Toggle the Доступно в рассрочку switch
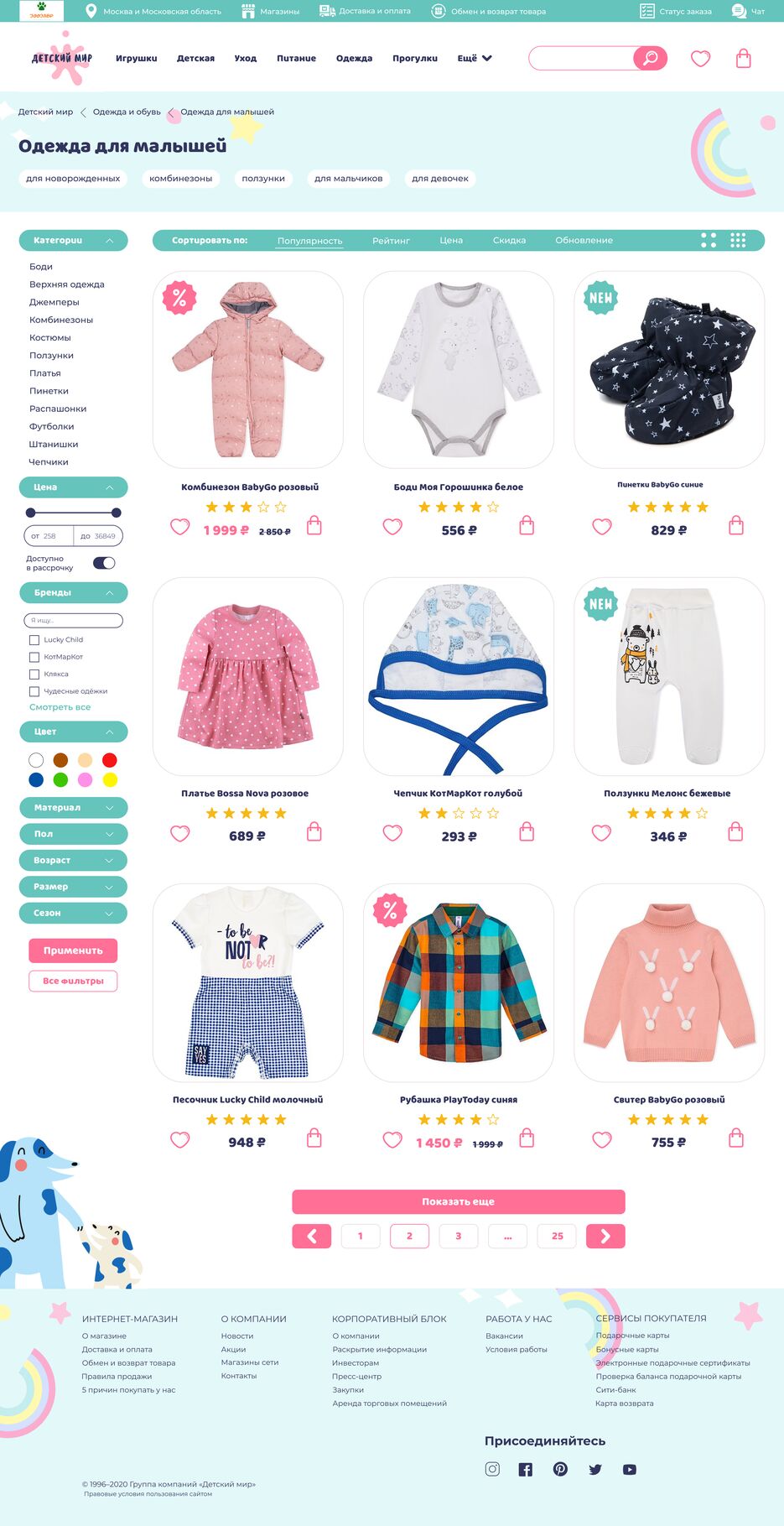 [x=104, y=563]
